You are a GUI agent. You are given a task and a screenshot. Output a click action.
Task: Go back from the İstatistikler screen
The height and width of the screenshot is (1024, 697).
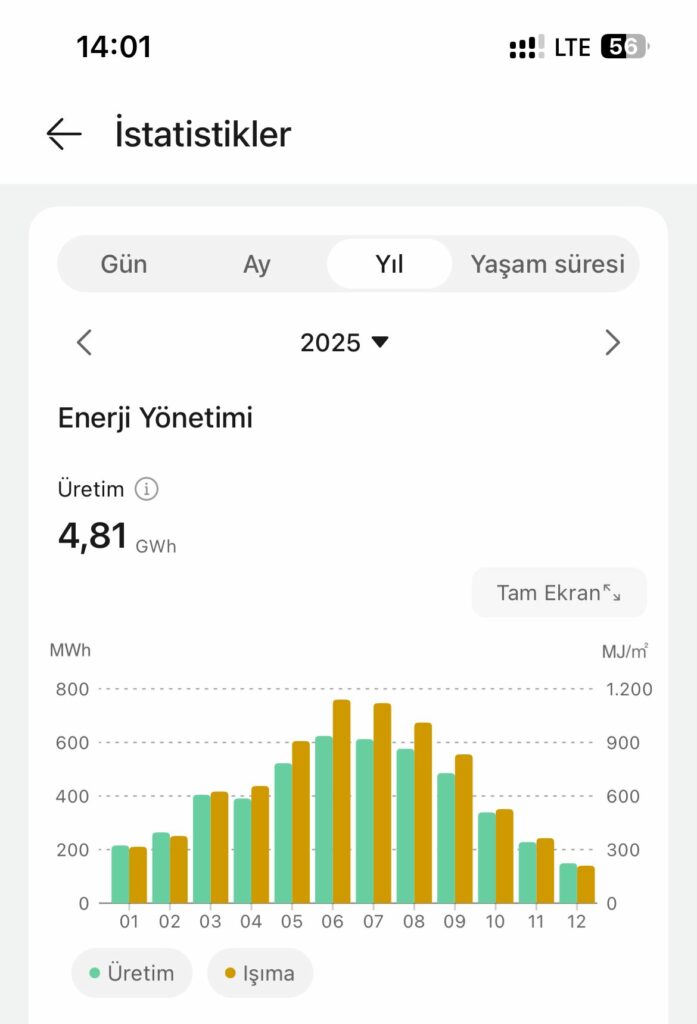64,134
